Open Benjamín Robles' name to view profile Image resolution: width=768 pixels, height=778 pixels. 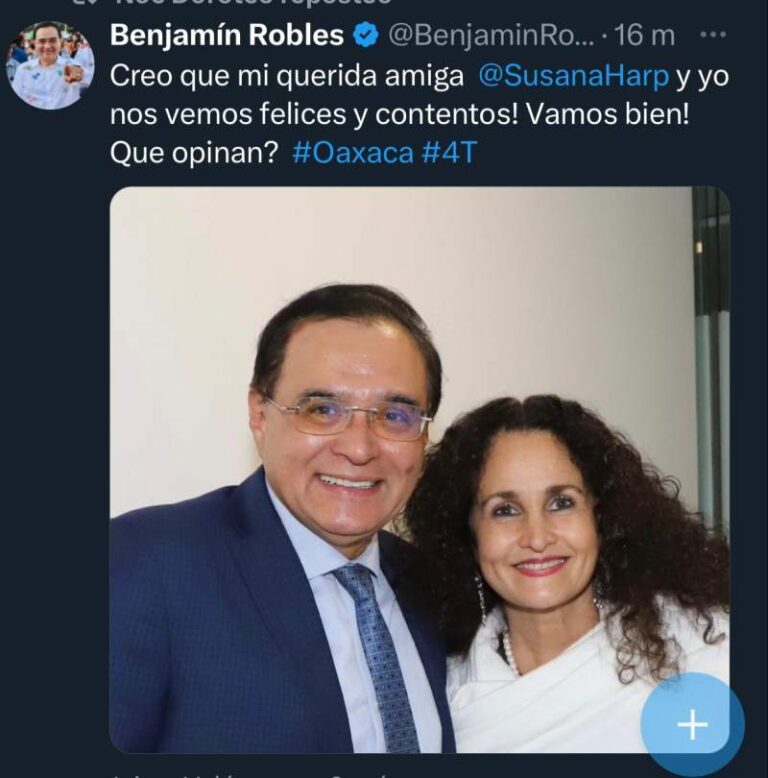pyautogui.click(x=227, y=35)
